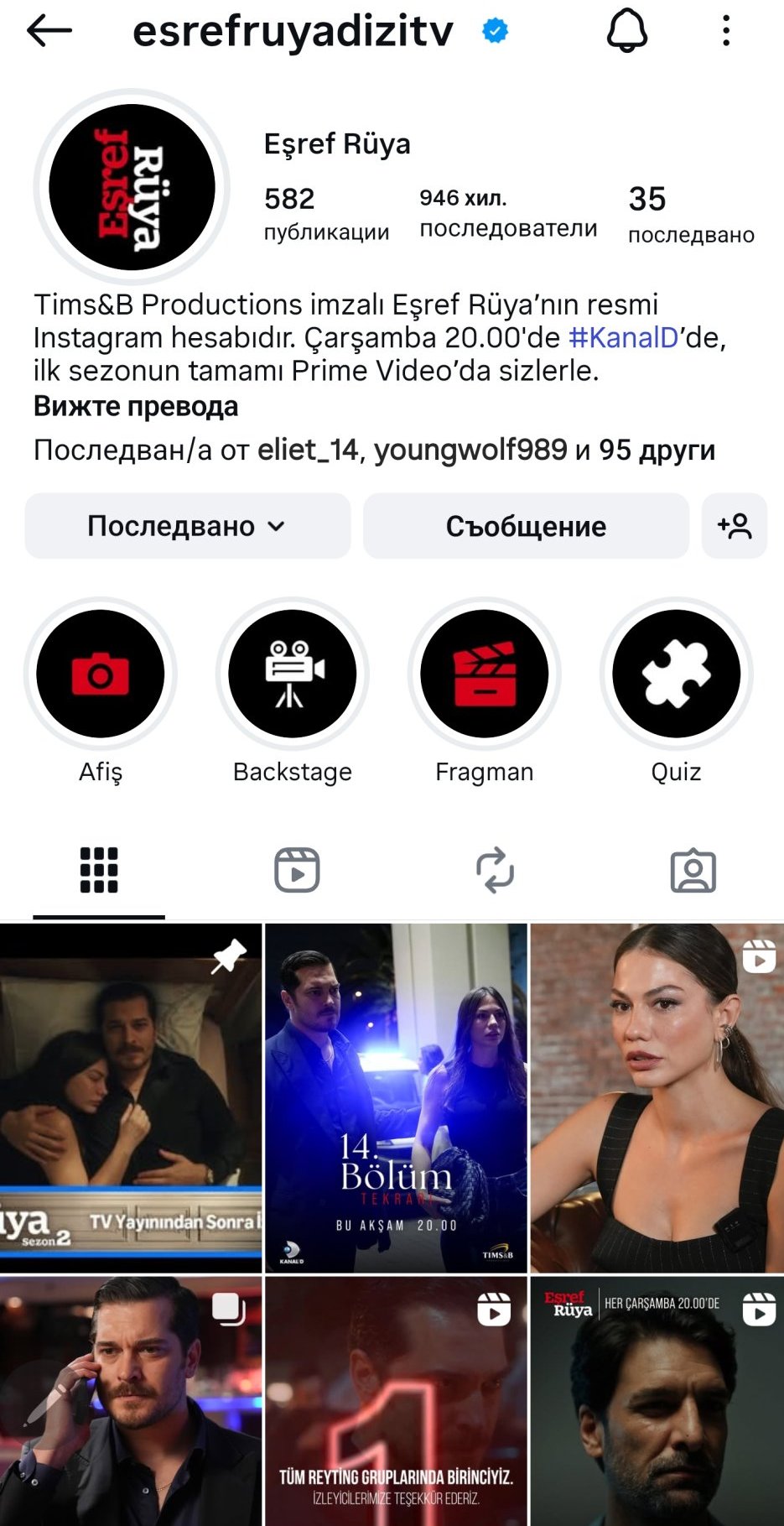The height and width of the screenshot is (1526, 784).
Task: View the 35 последвано list
Action: point(690,215)
